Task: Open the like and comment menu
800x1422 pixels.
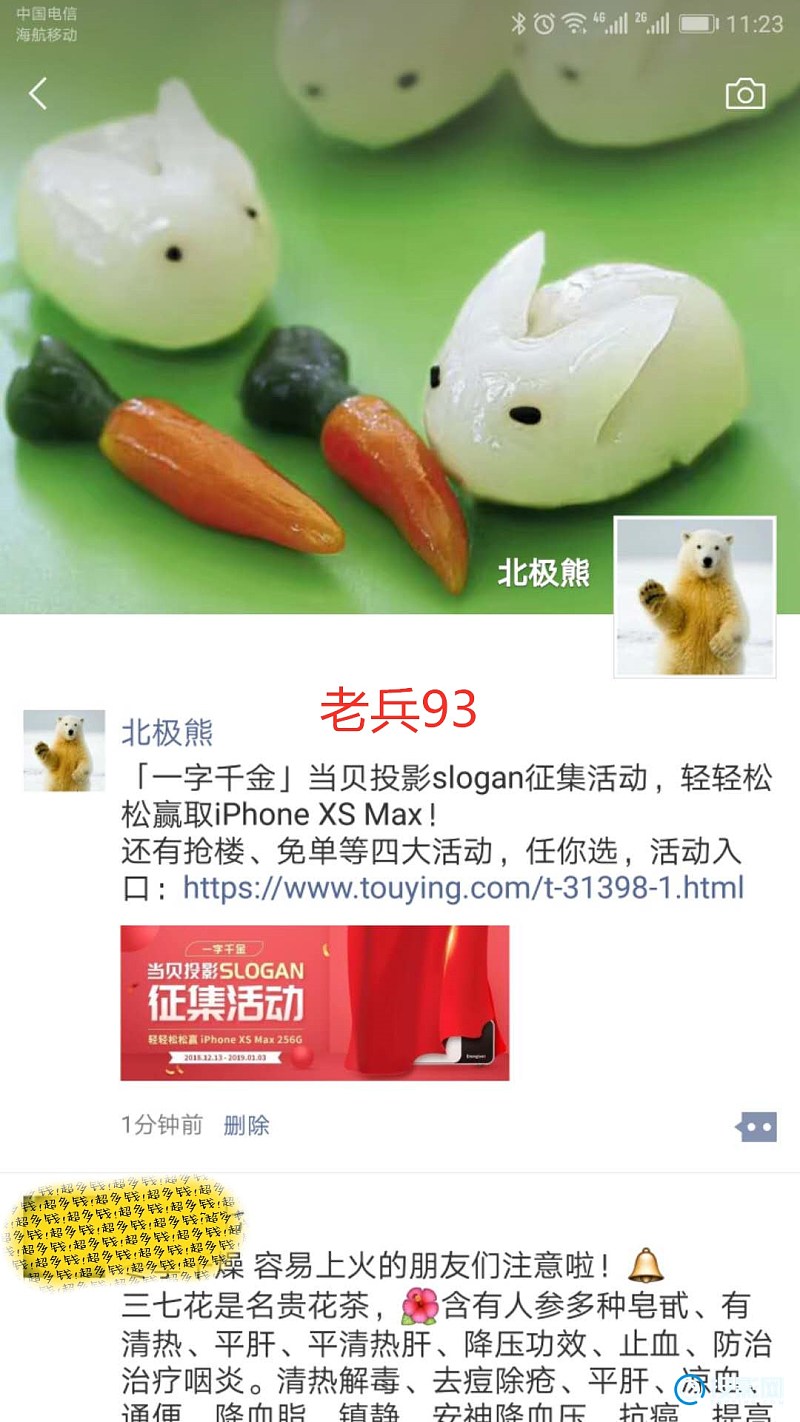Action: [756, 1127]
